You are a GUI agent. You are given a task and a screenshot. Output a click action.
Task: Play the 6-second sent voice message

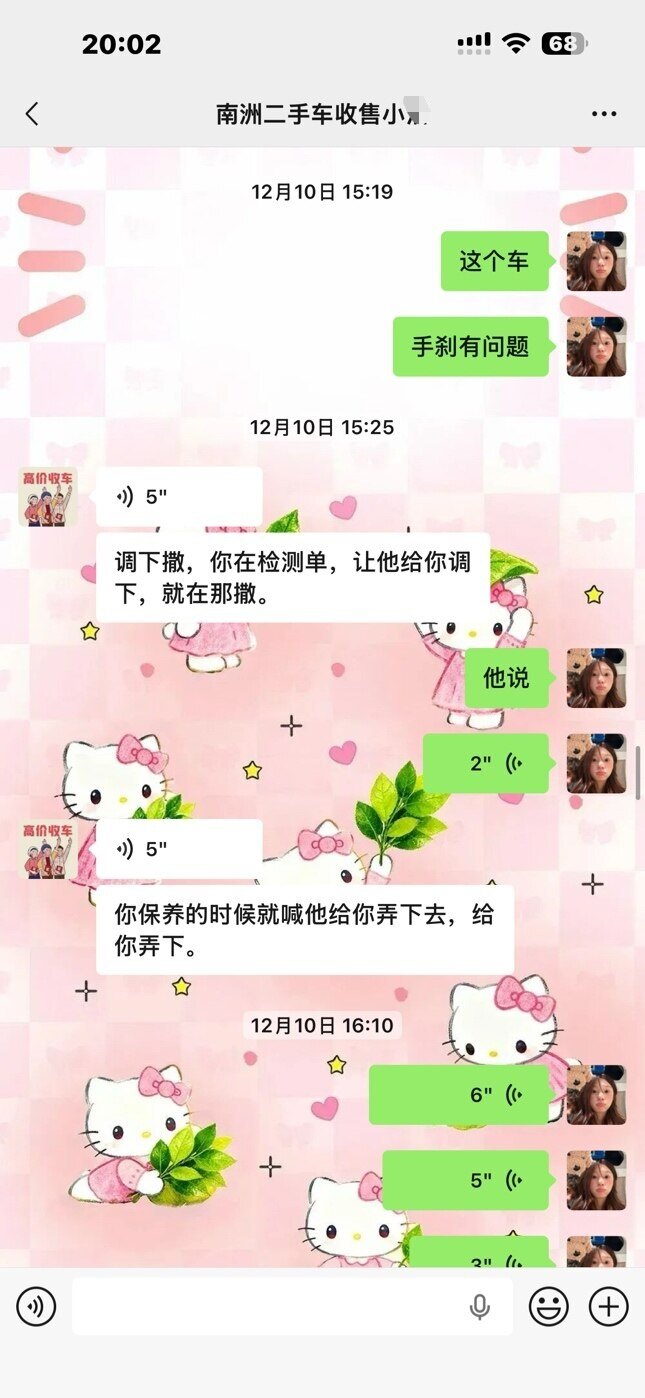(460, 1094)
